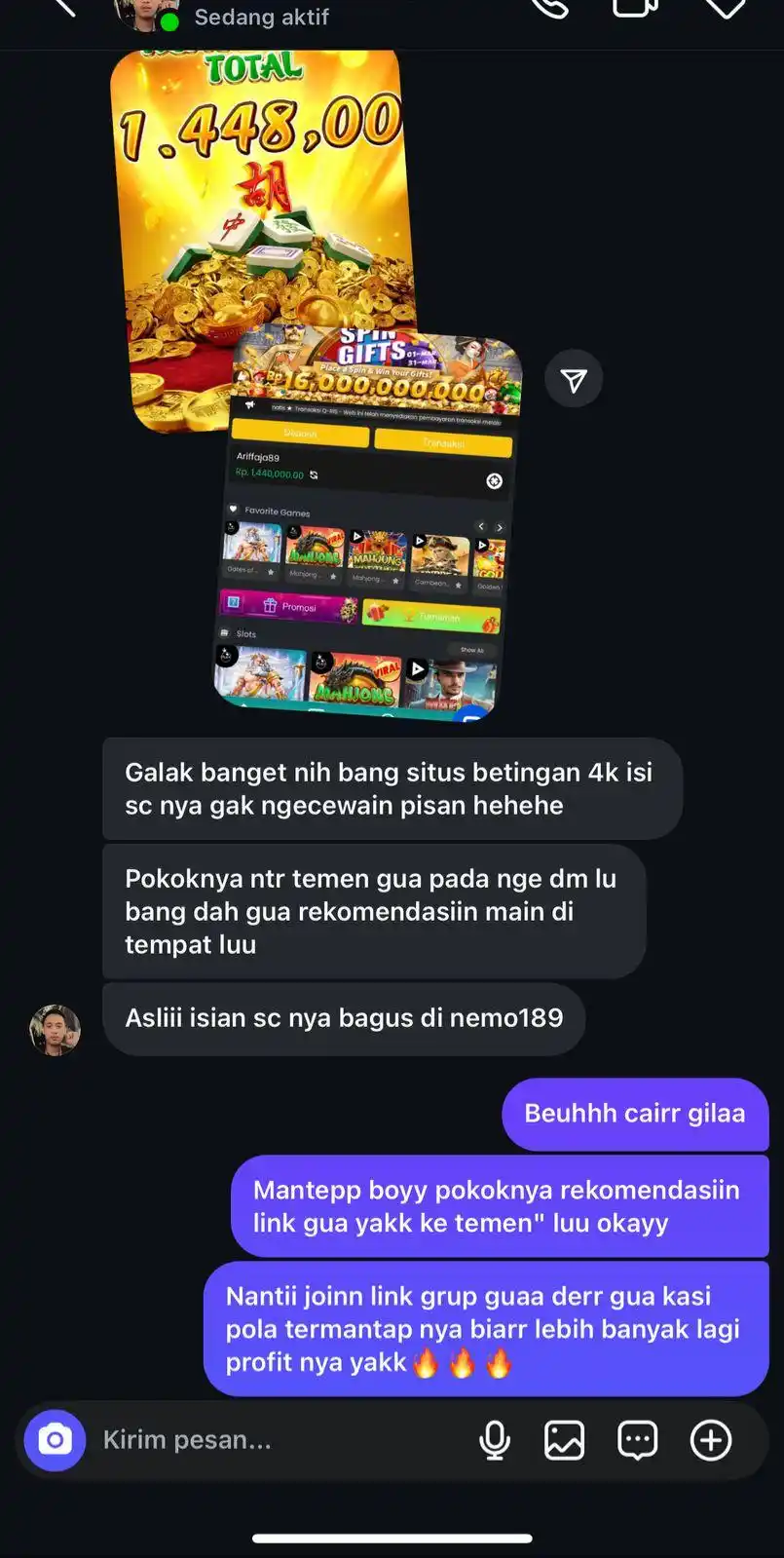
Task: Start a video call
Action: pyautogui.click(x=634, y=8)
